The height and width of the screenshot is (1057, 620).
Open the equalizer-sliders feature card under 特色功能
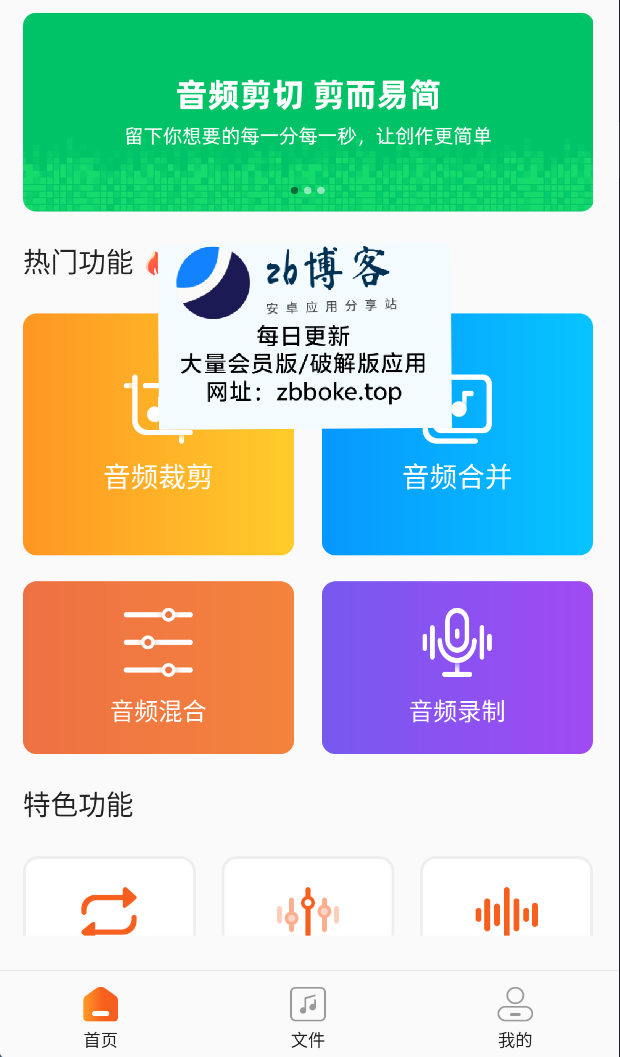tap(308, 897)
